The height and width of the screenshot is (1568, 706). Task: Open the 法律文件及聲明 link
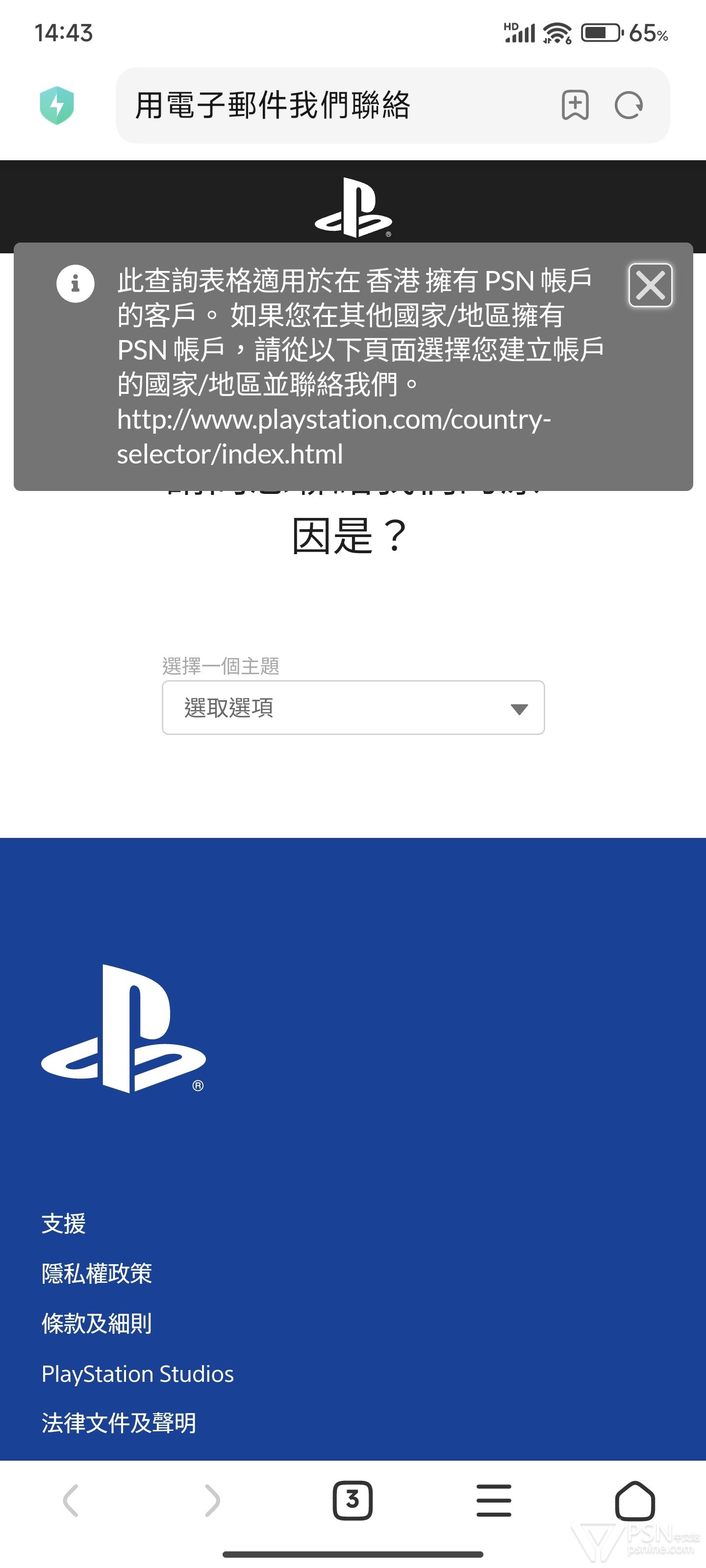tap(119, 1423)
